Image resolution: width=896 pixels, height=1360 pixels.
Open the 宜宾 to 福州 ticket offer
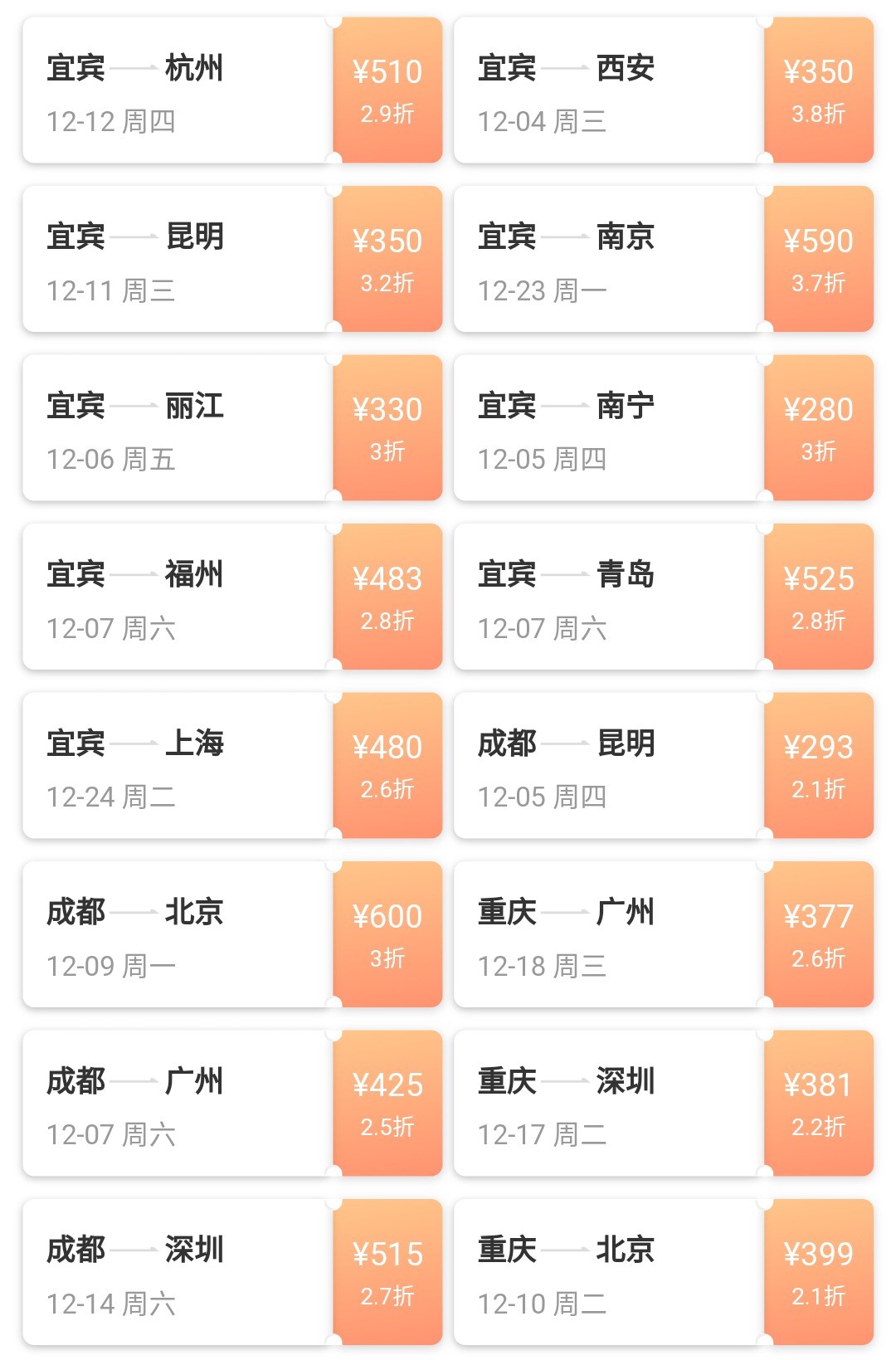[x=232, y=597]
